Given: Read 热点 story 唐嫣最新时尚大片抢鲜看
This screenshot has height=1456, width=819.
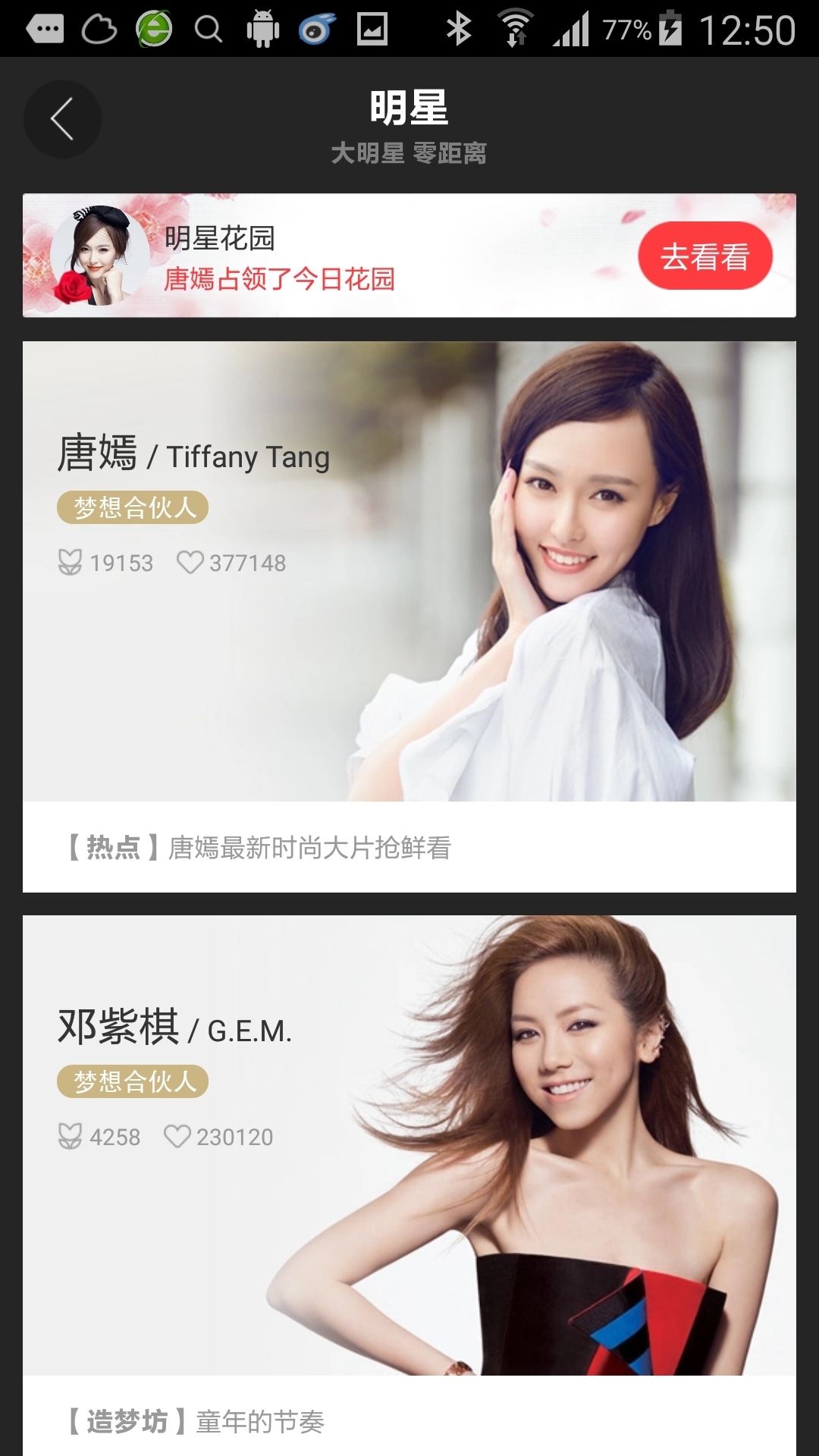Looking at the screenshot, I should click(309, 847).
